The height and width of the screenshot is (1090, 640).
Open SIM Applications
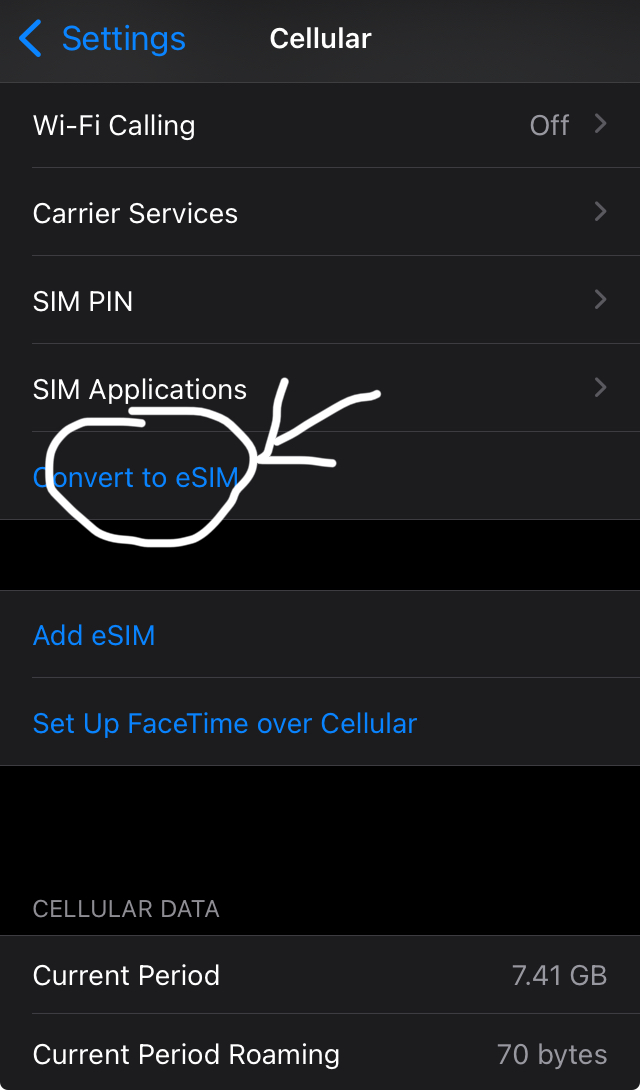click(320, 388)
